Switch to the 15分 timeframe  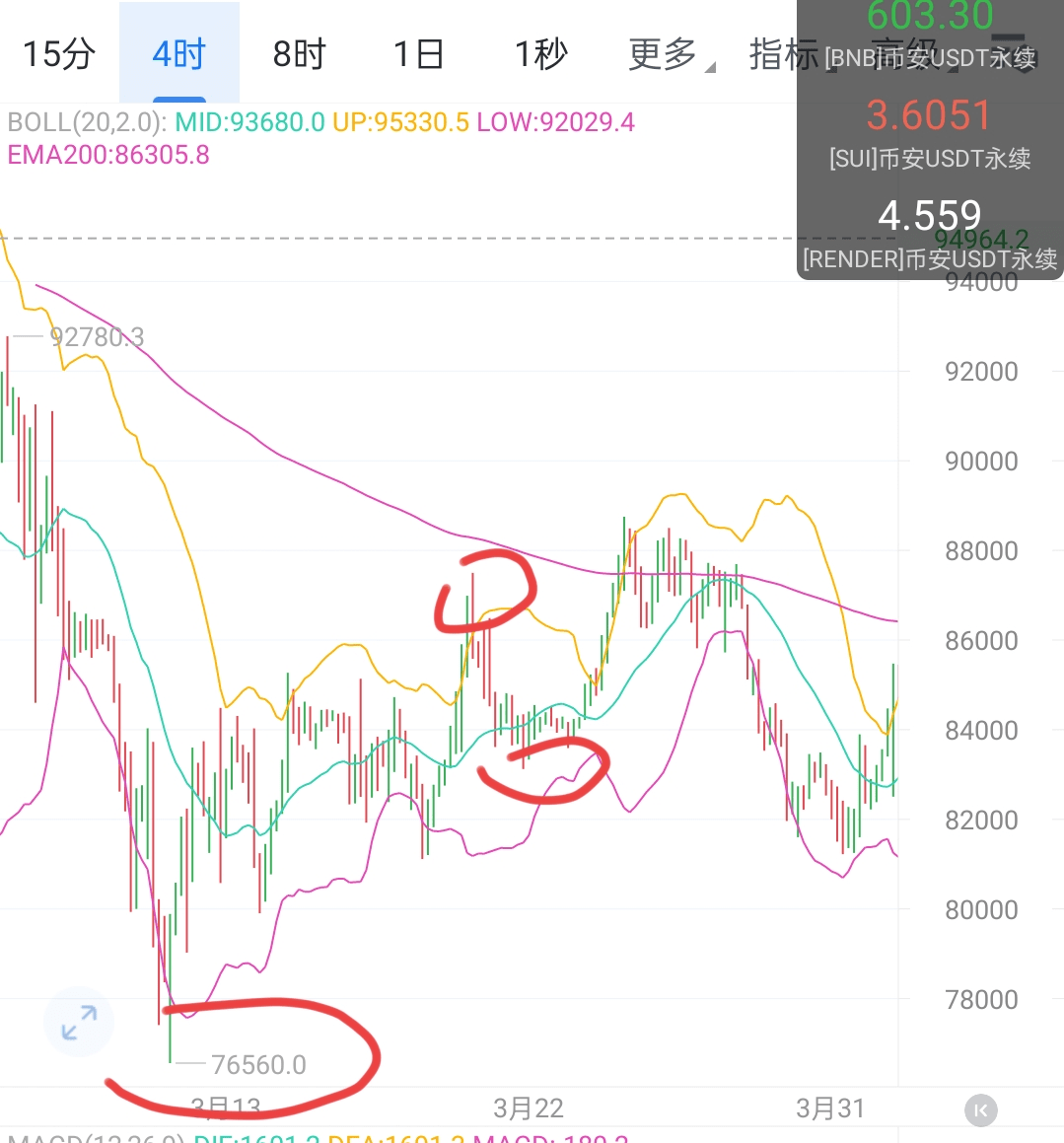click(59, 54)
